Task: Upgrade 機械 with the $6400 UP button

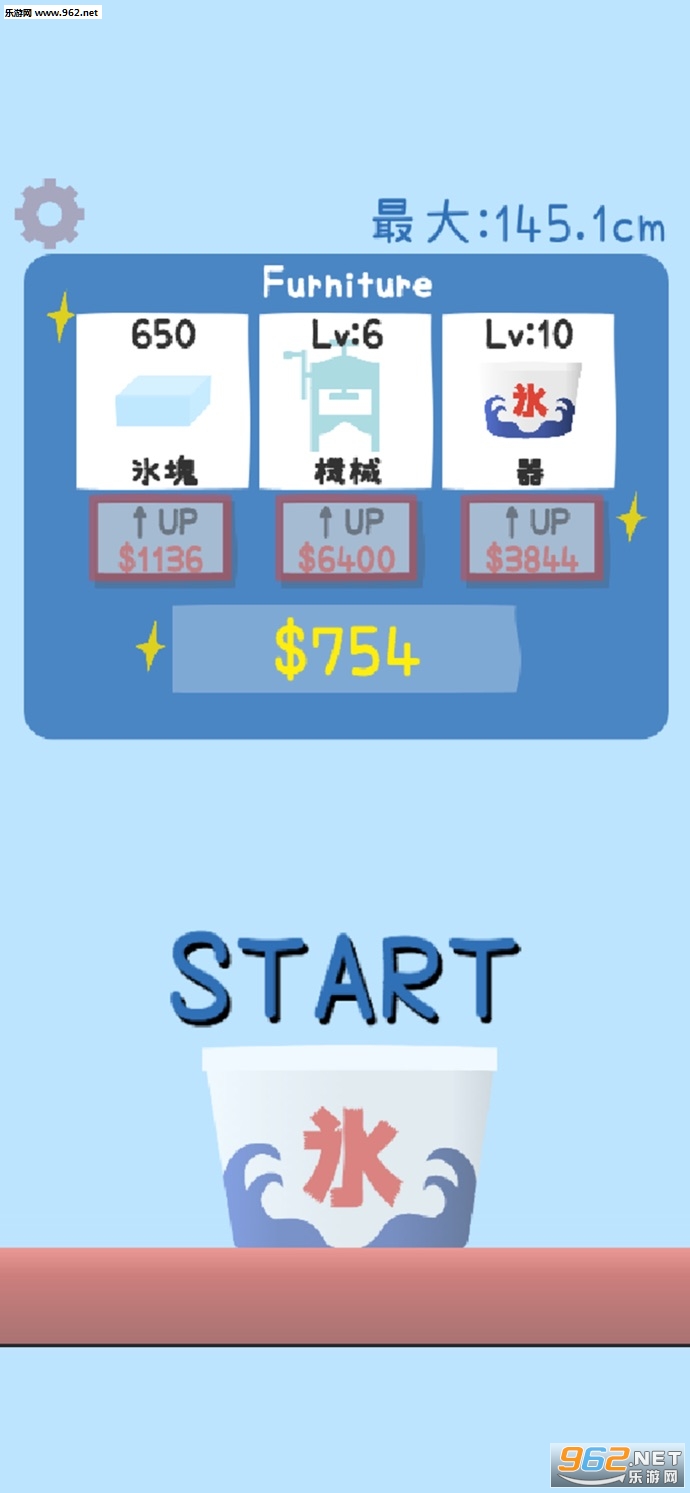Action: (x=347, y=540)
